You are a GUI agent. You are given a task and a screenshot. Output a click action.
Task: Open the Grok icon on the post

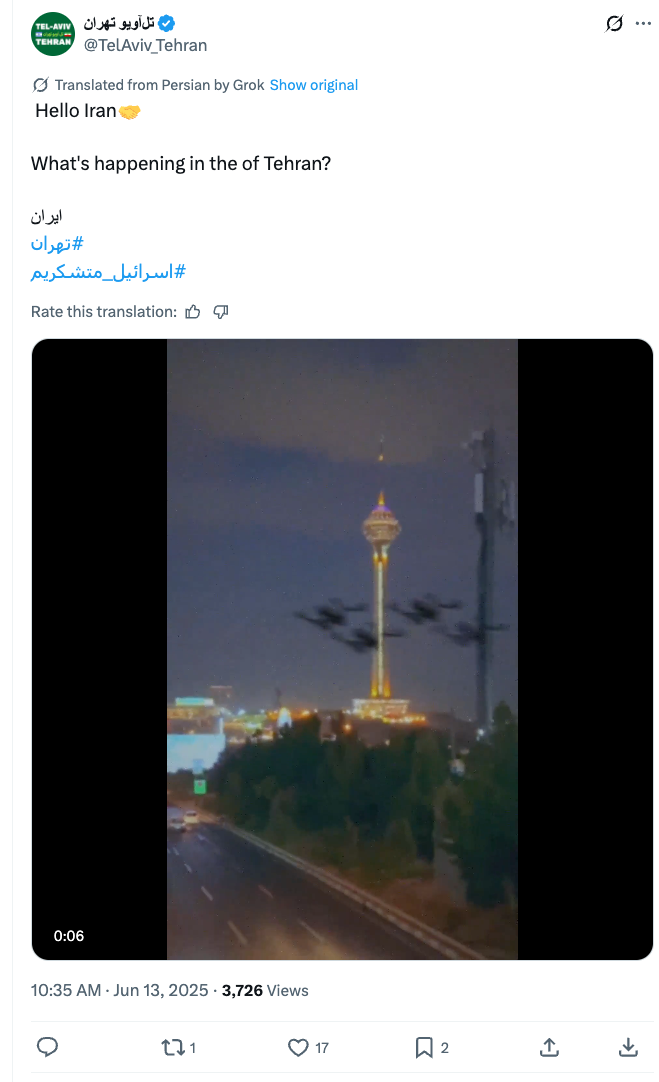pyautogui.click(x=615, y=23)
